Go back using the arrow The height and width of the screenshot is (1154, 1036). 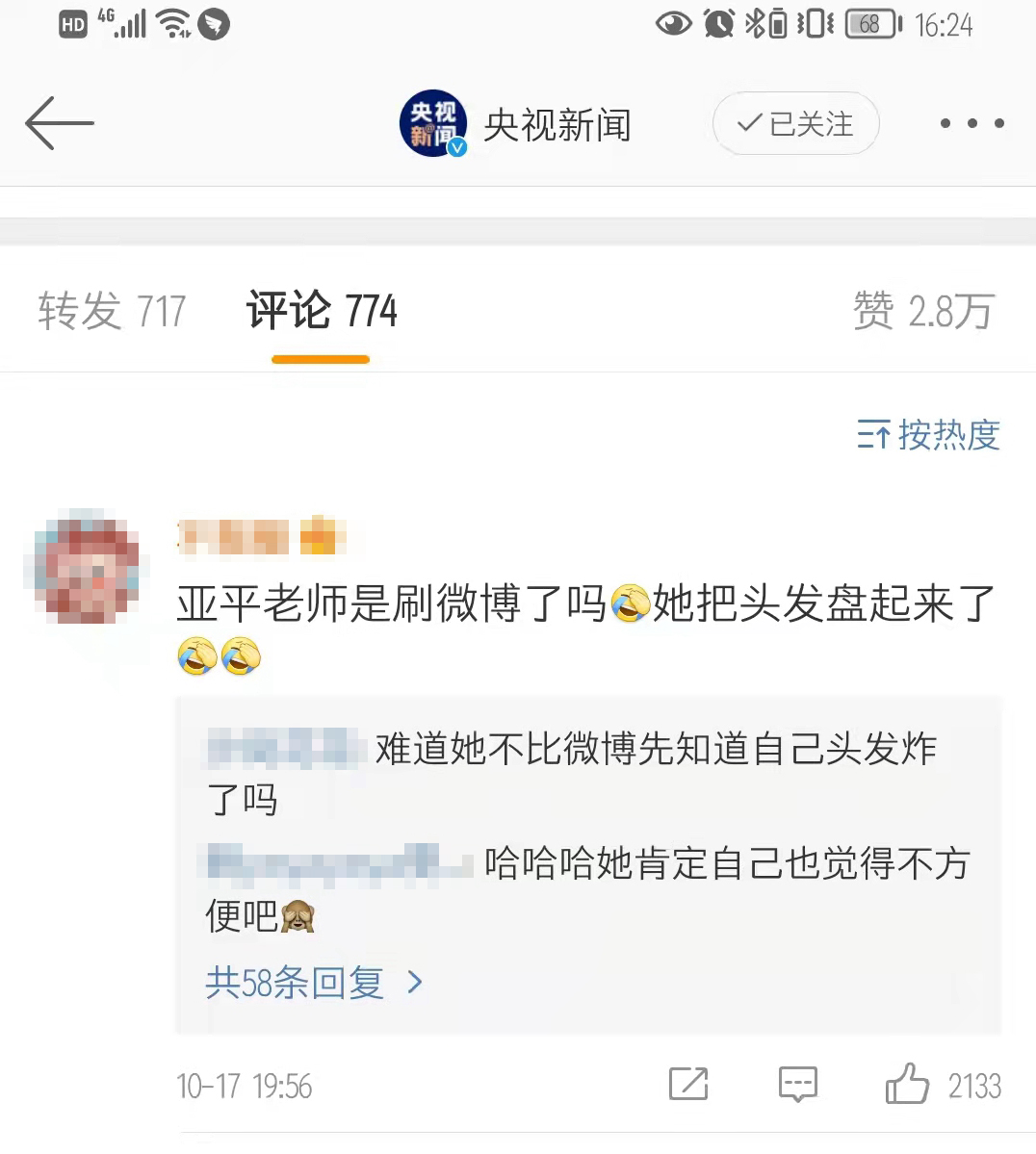[x=59, y=123]
